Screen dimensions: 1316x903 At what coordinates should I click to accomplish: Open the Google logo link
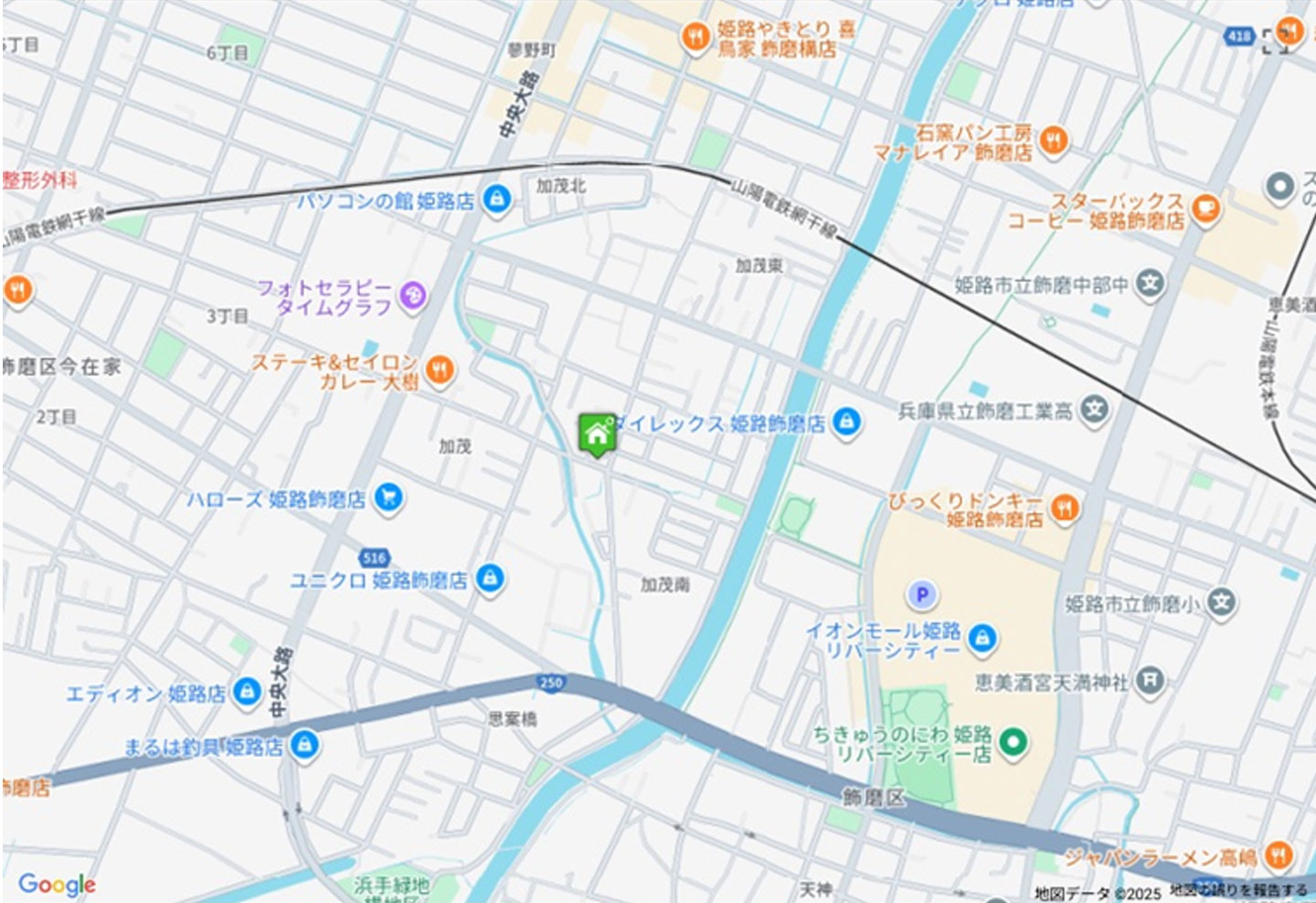(57, 884)
